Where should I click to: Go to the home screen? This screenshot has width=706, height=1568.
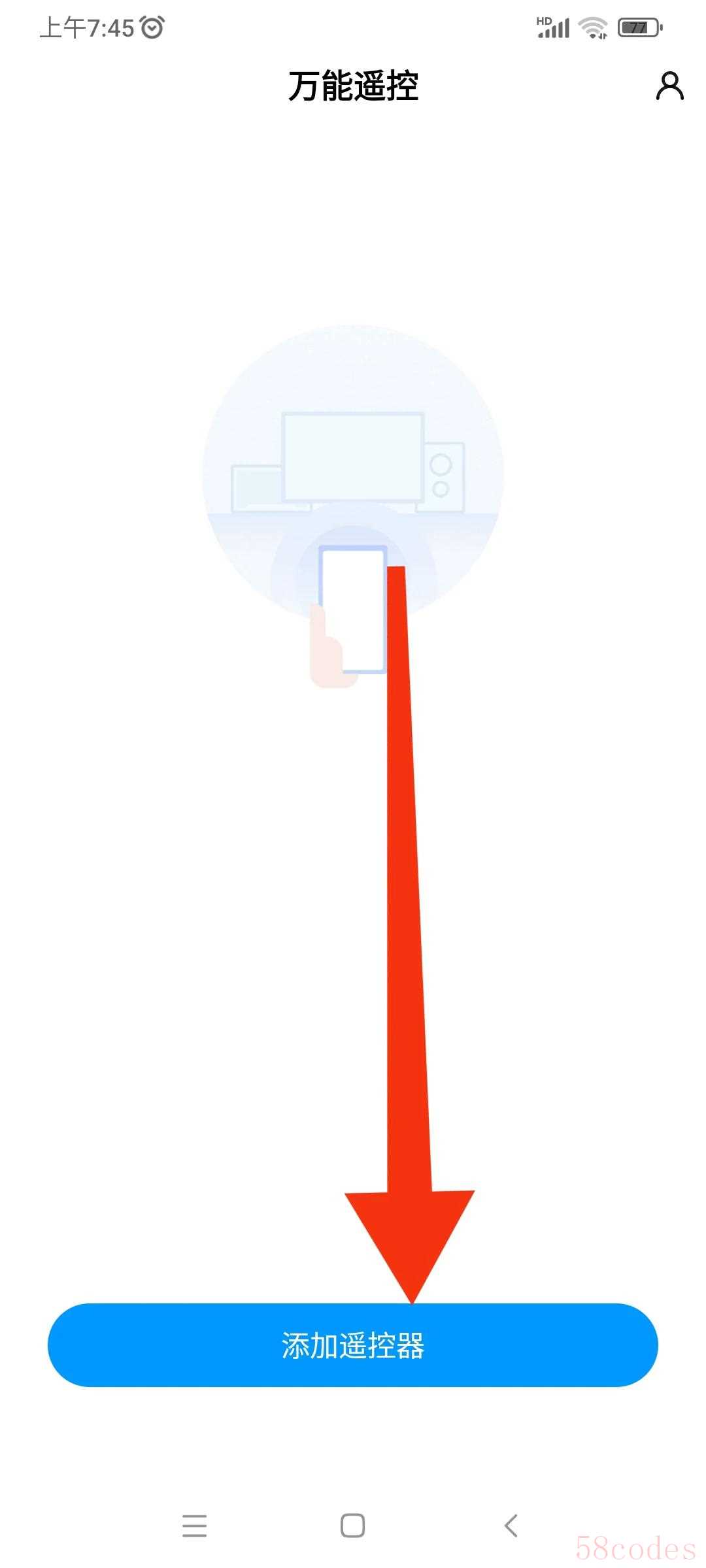click(352, 1526)
